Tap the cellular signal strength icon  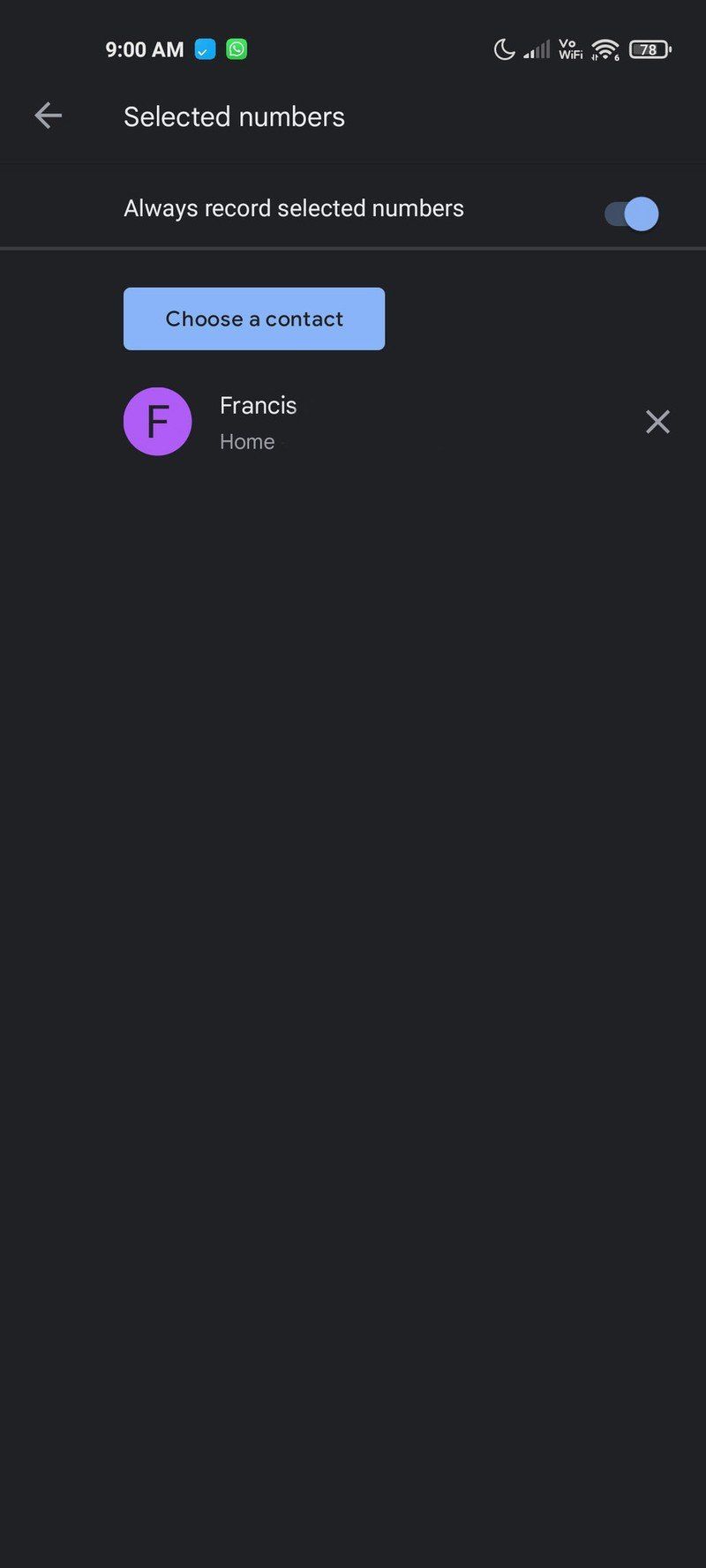coord(537,49)
